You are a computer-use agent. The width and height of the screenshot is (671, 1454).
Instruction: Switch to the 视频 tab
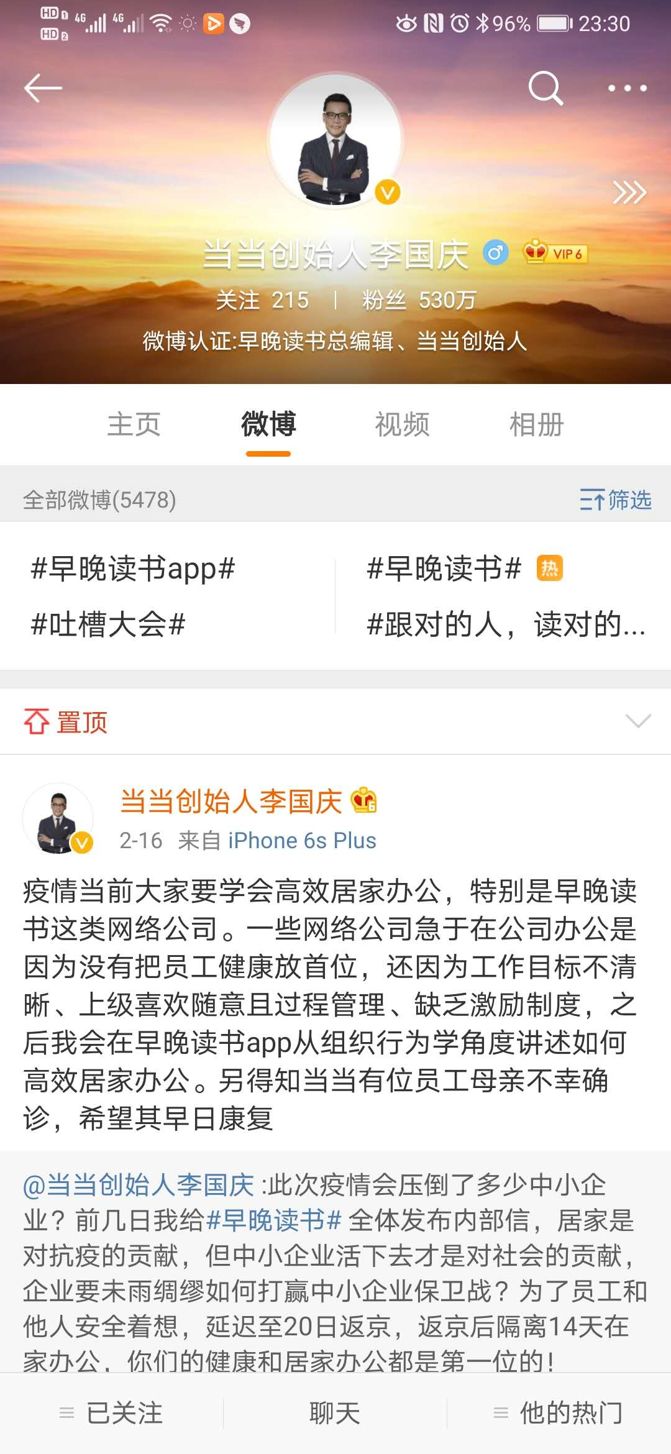click(402, 424)
